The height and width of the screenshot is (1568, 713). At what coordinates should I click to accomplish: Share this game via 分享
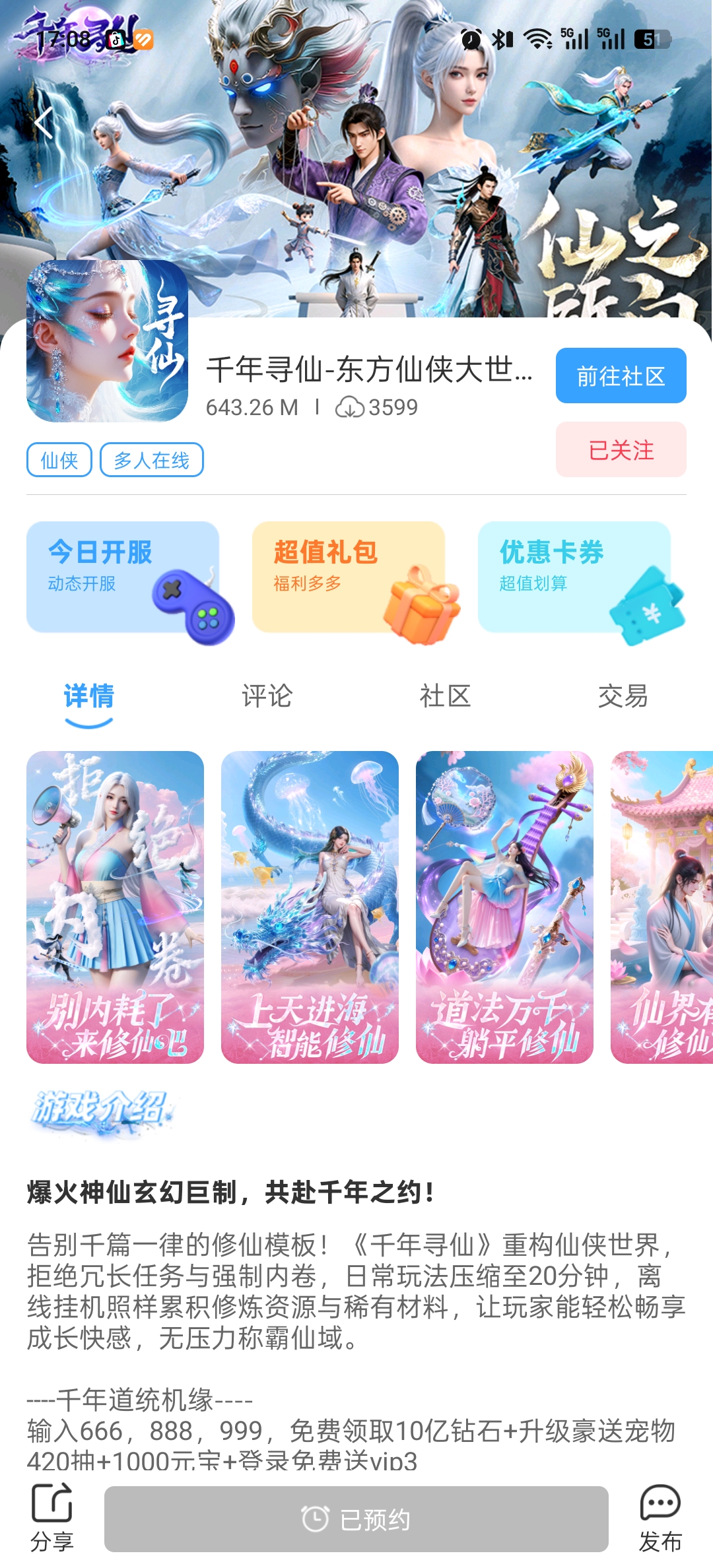(51, 1517)
